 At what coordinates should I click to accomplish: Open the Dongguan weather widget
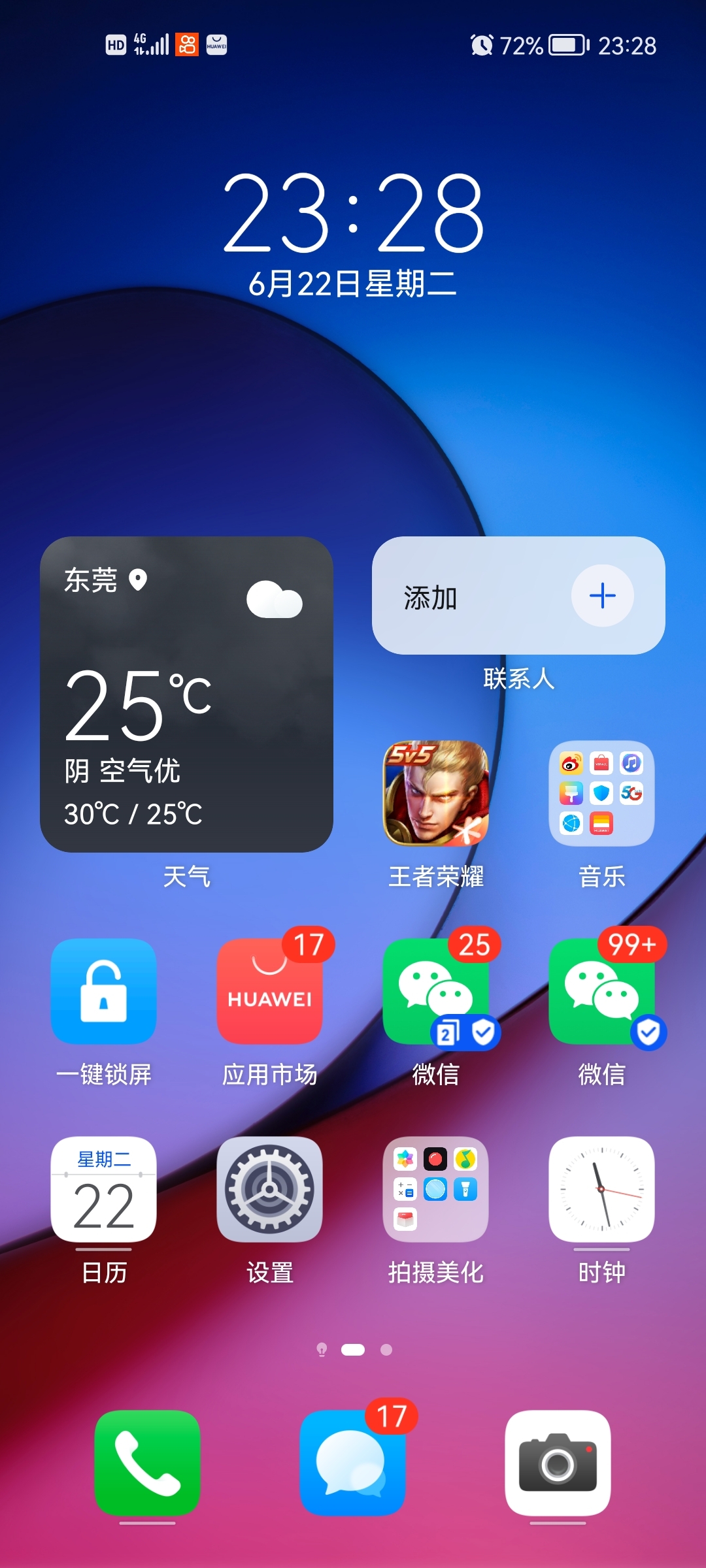pos(186,694)
